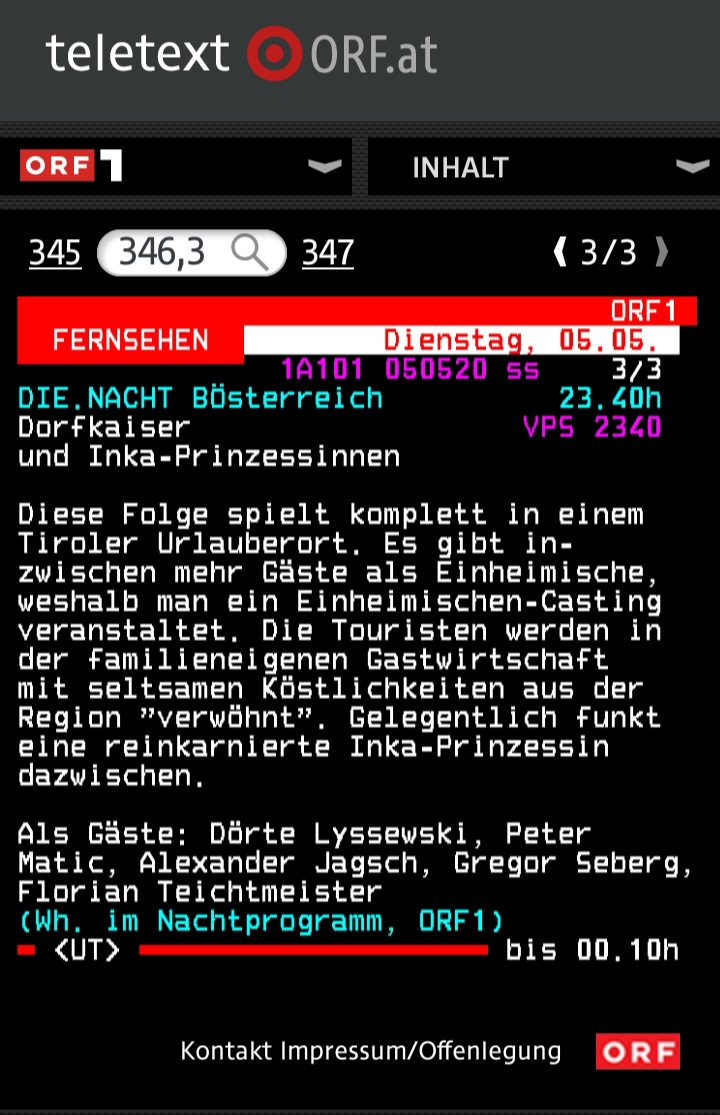Go to teletext page 345
720x1115 pixels.
click(55, 253)
